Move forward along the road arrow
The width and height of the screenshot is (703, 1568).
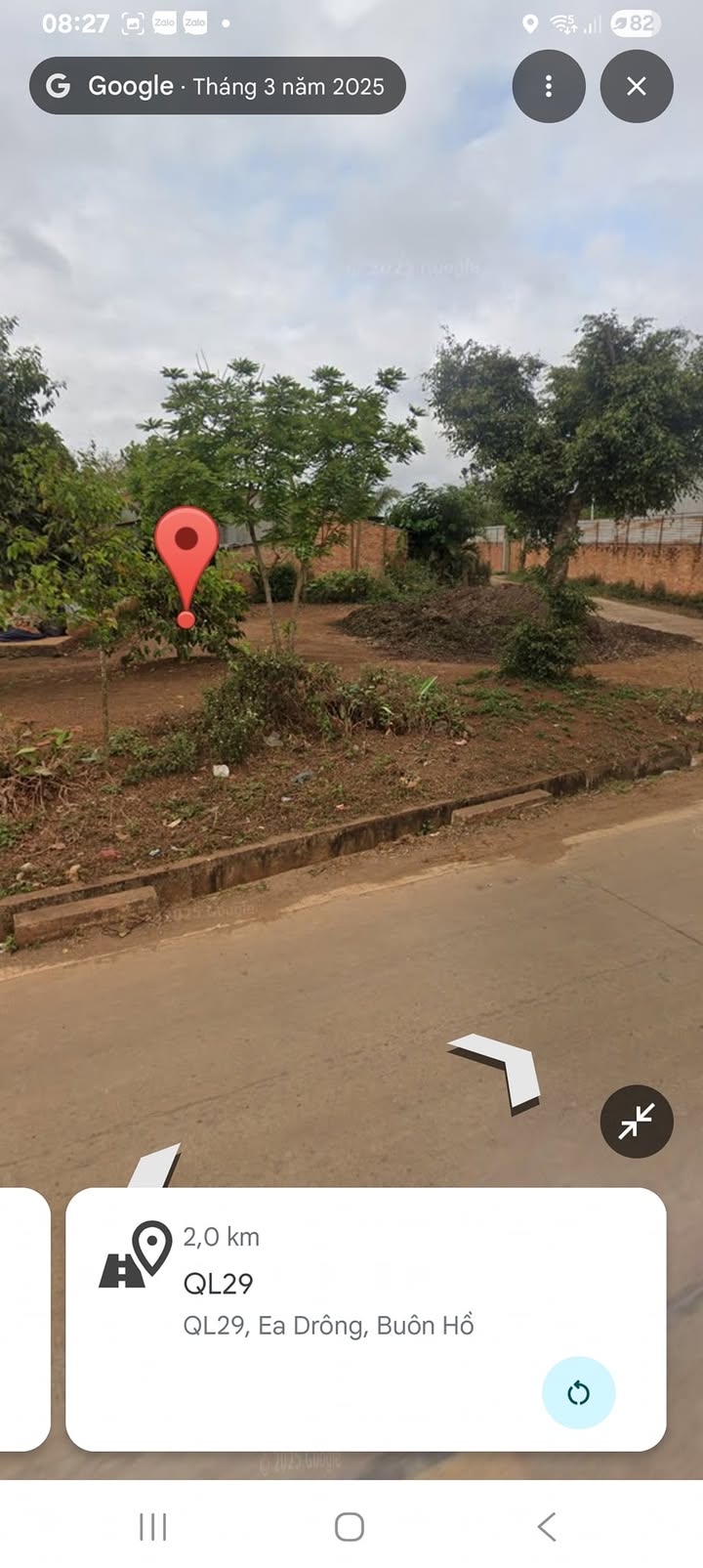[500, 1067]
